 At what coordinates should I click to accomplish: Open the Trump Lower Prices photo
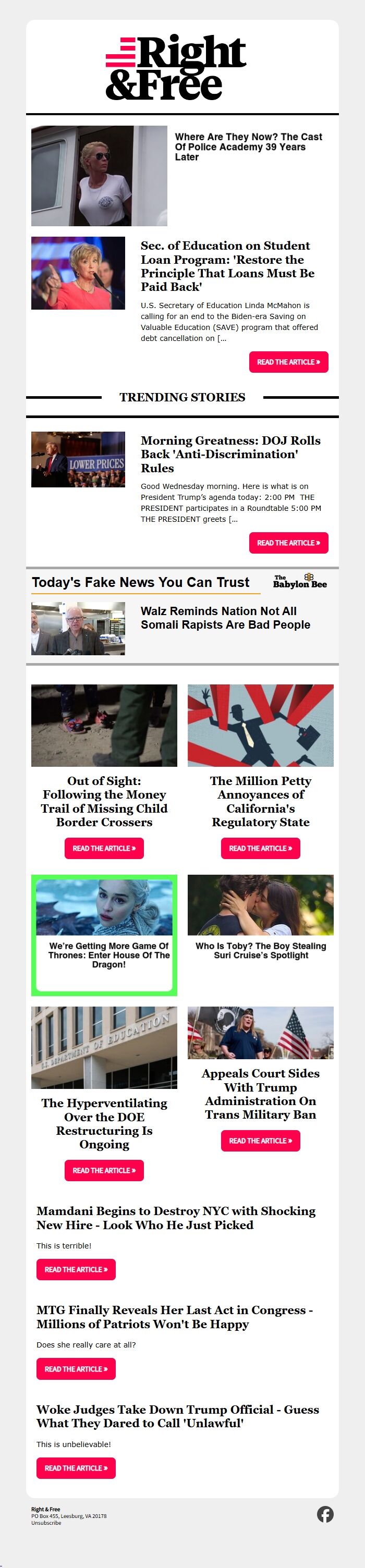point(78,460)
